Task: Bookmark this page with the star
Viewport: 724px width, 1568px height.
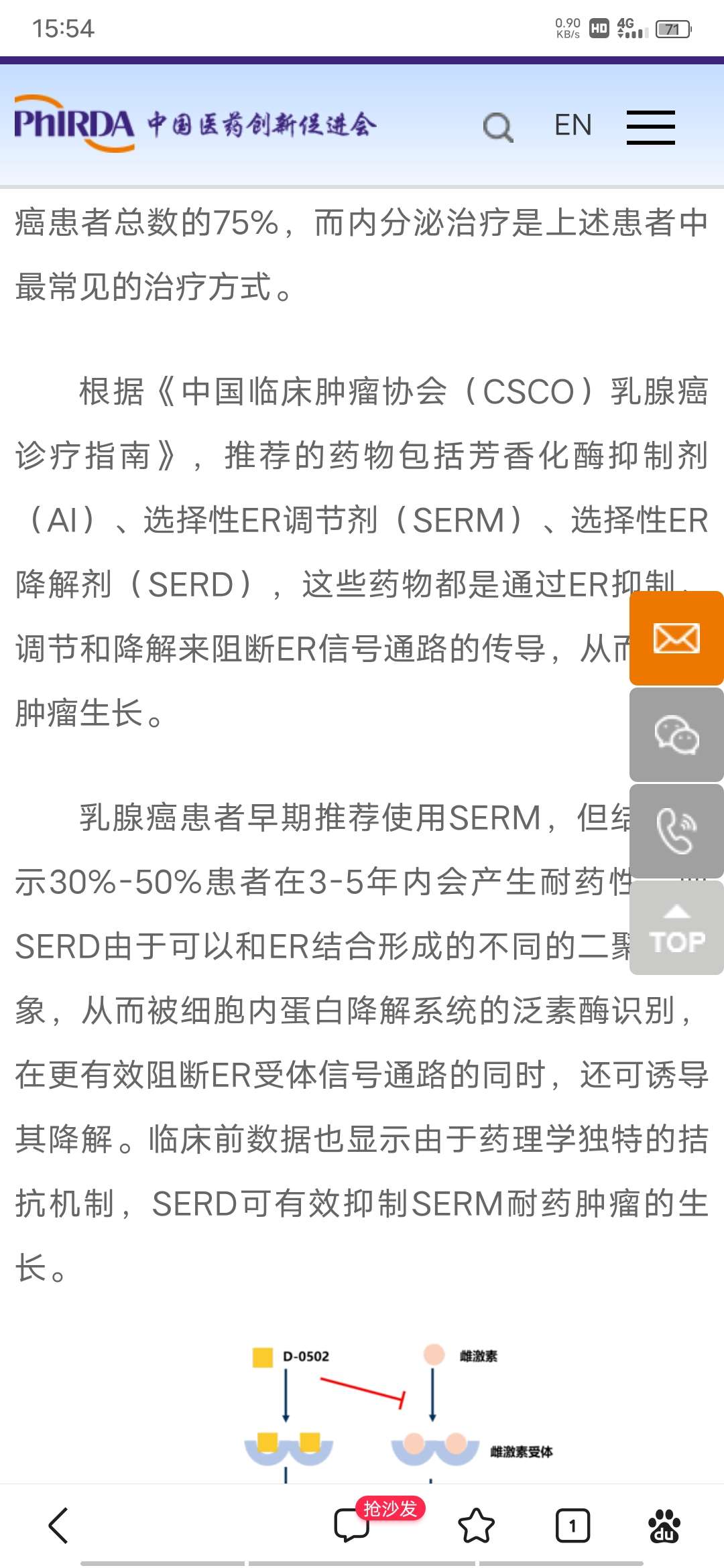Action: pyautogui.click(x=476, y=1525)
